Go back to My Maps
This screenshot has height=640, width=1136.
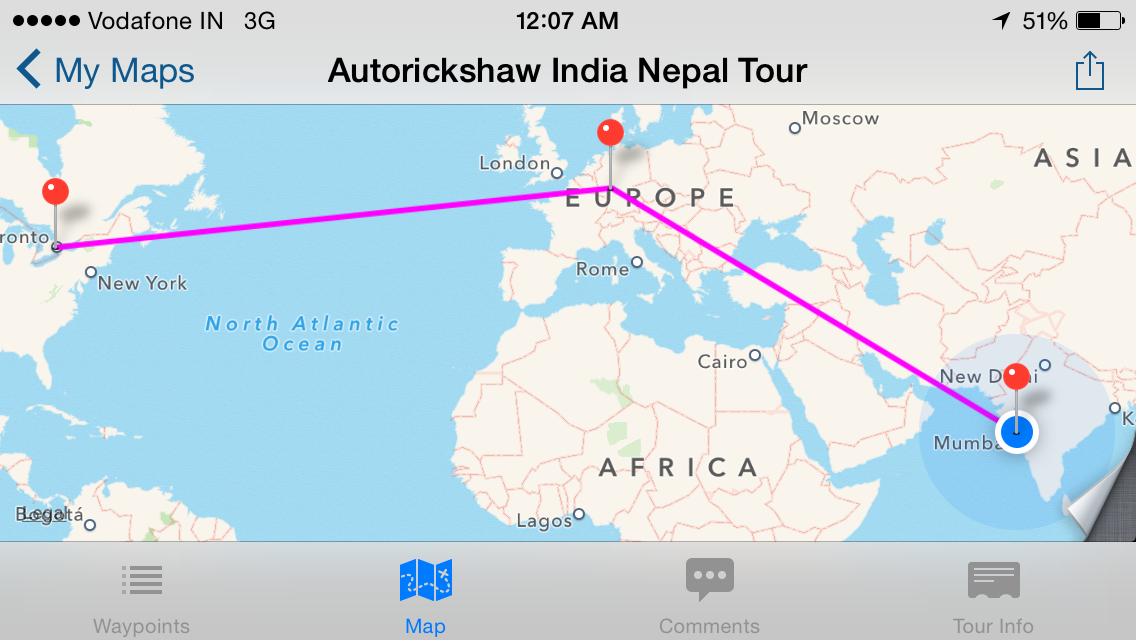(x=106, y=71)
